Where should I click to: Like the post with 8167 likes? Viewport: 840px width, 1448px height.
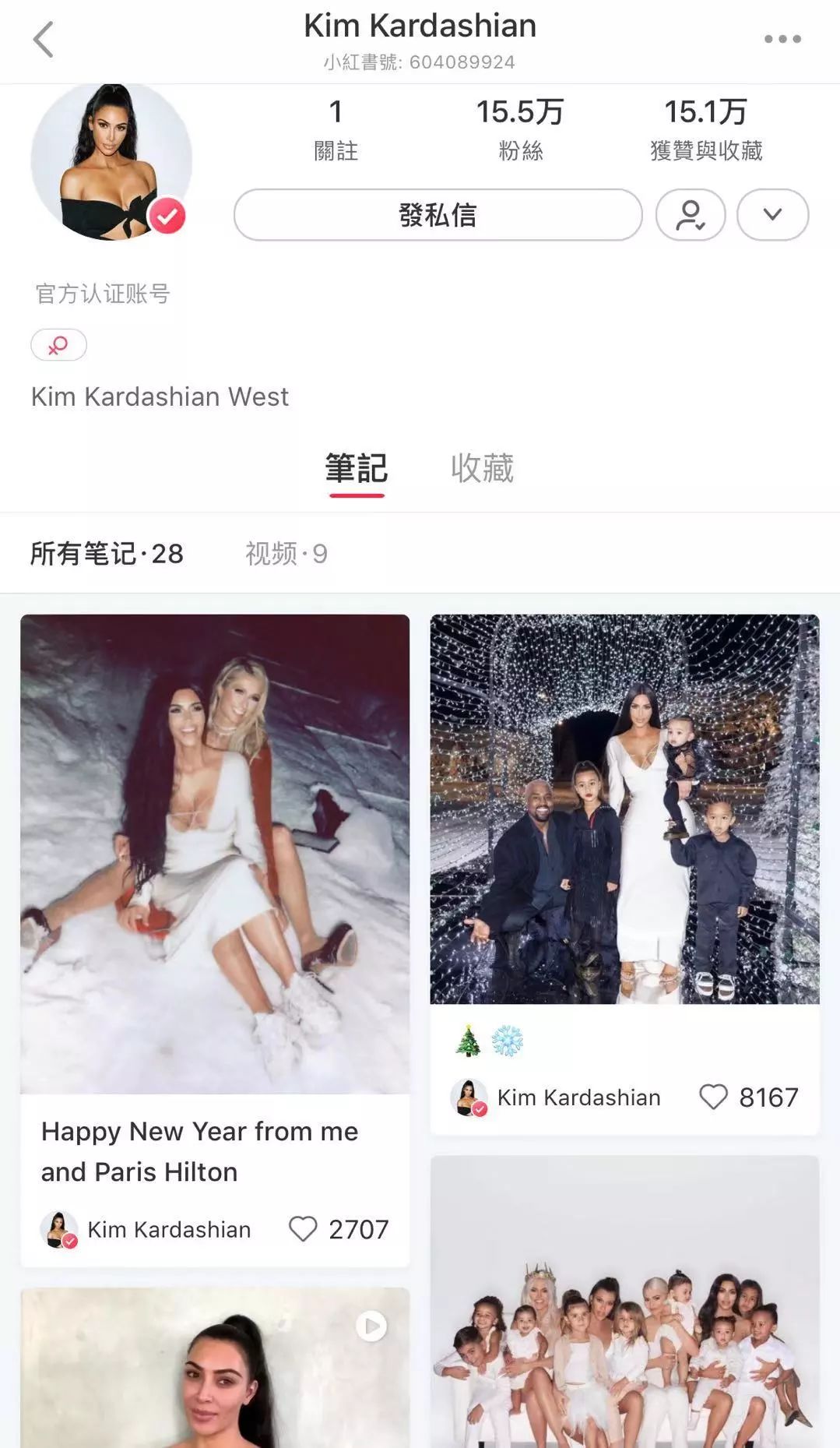pyautogui.click(x=712, y=1097)
